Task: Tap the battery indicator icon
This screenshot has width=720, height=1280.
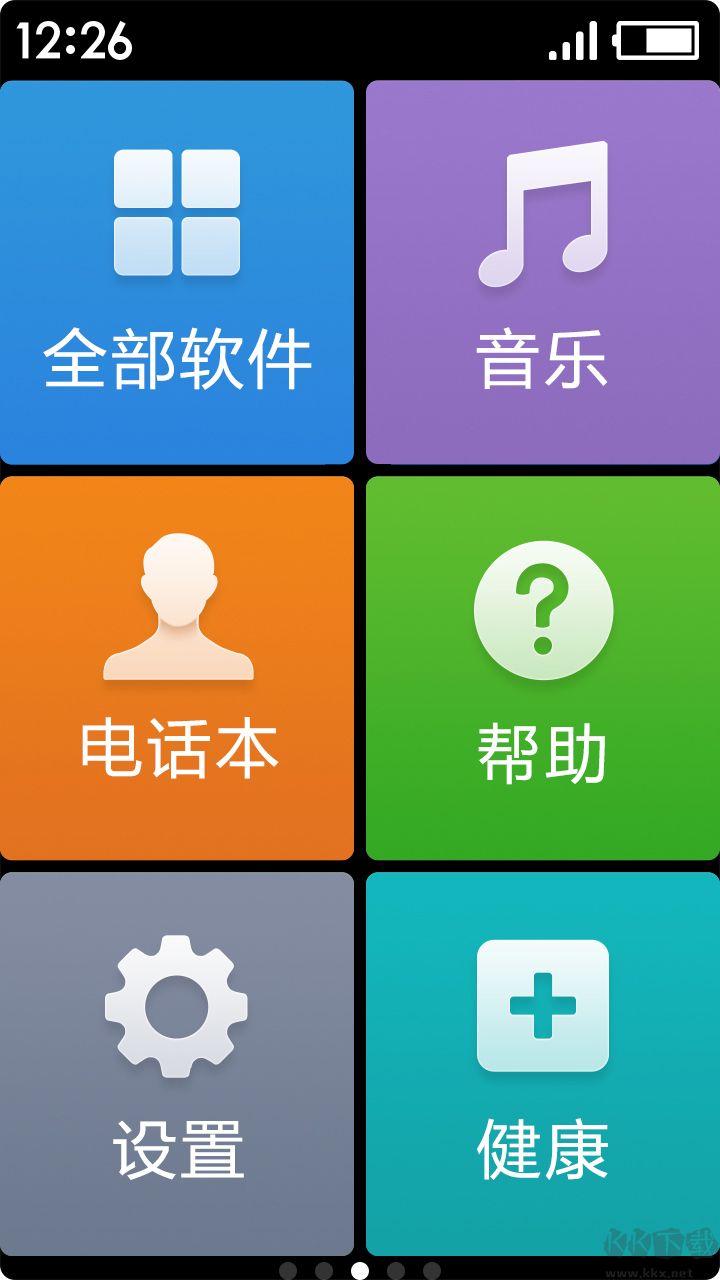Action: [655, 41]
